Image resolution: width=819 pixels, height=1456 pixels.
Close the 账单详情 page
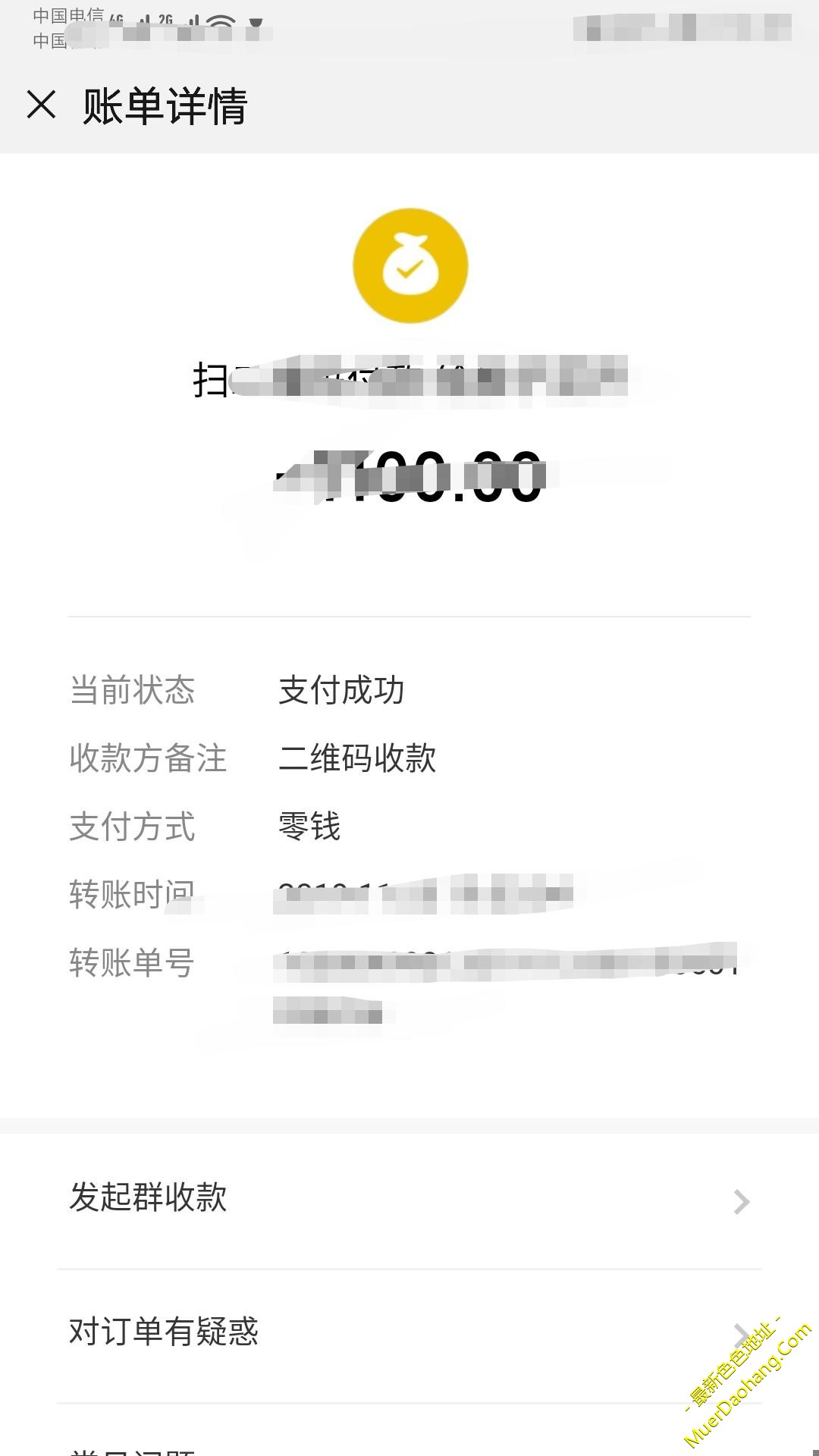41,105
